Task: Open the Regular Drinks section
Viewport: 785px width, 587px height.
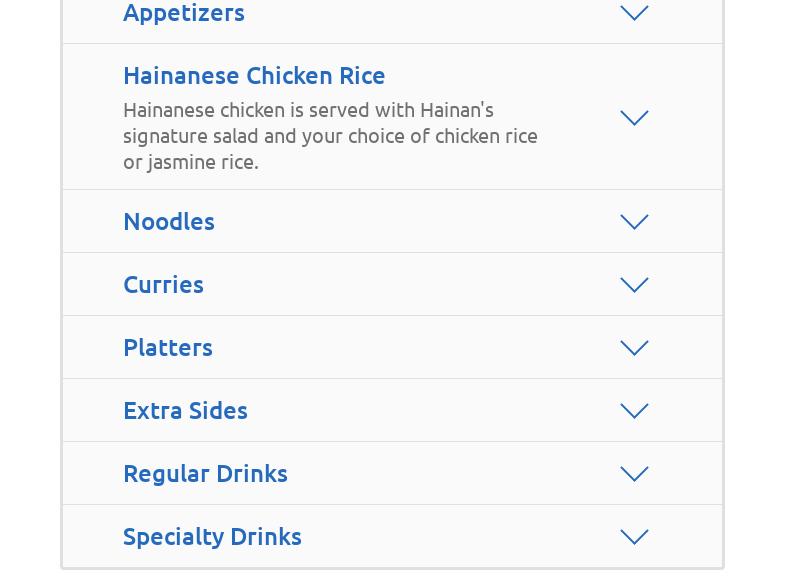Action: [634, 474]
